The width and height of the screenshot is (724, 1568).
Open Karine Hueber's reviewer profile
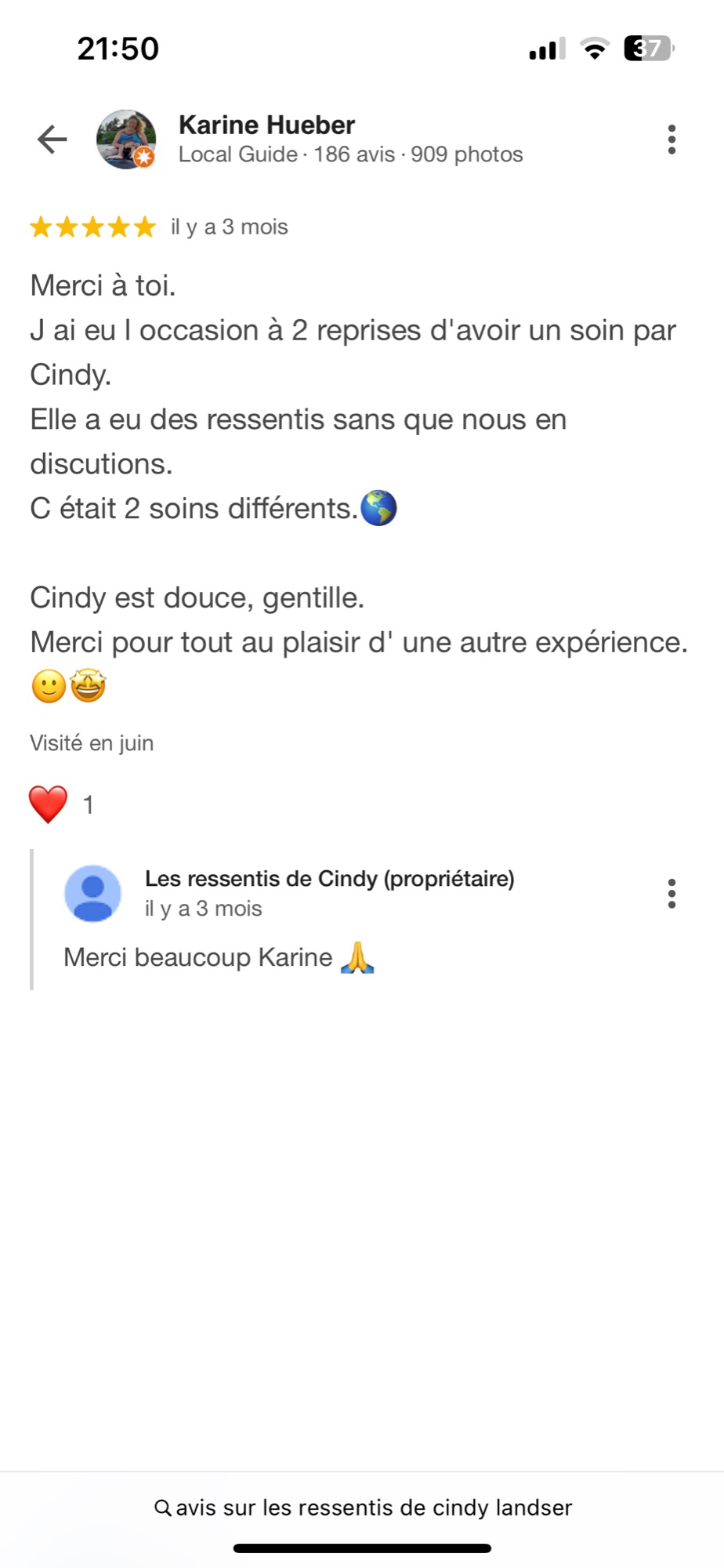tap(266, 125)
